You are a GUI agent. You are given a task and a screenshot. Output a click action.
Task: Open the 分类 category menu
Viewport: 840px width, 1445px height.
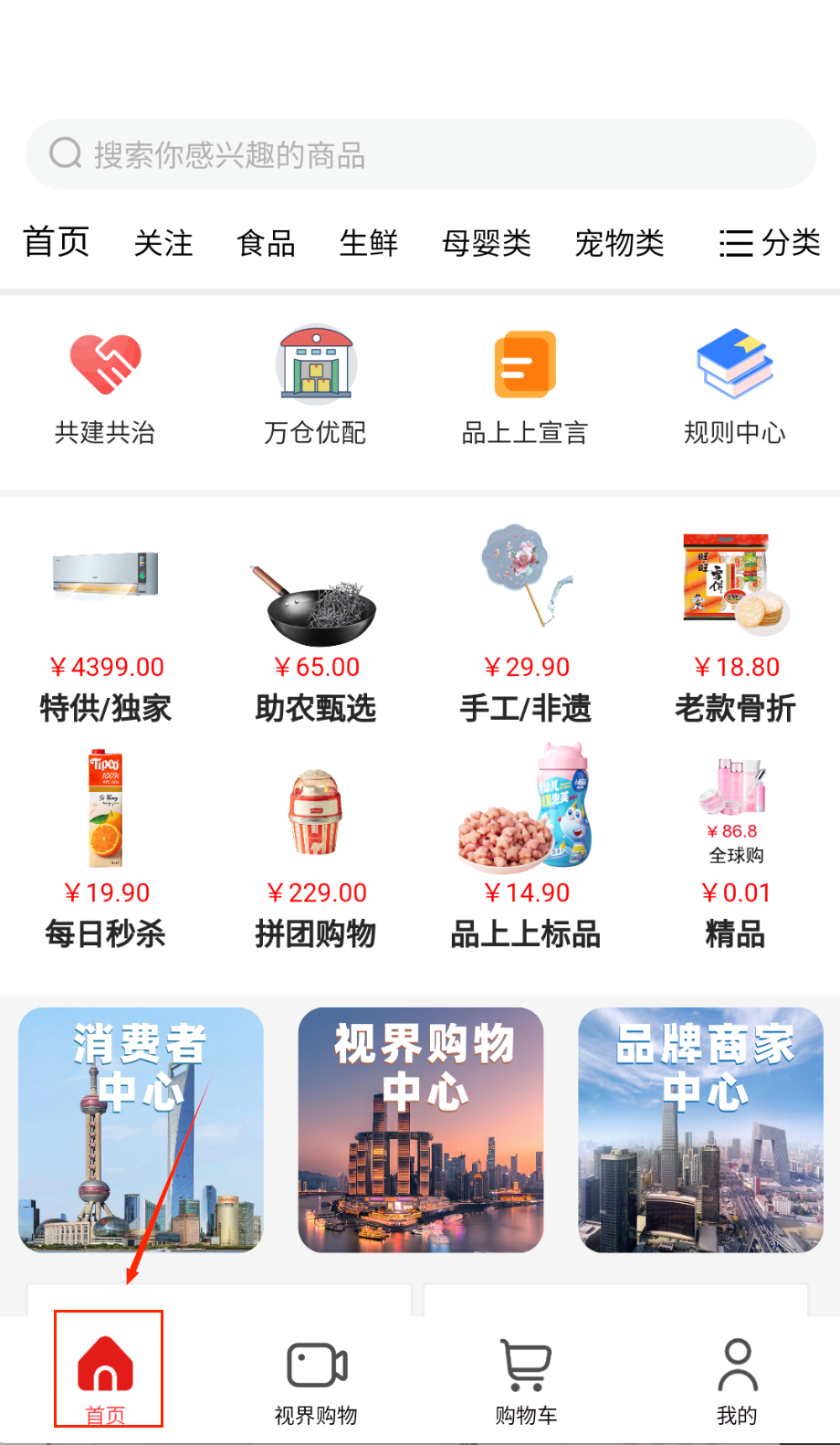click(x=770, y=244)
